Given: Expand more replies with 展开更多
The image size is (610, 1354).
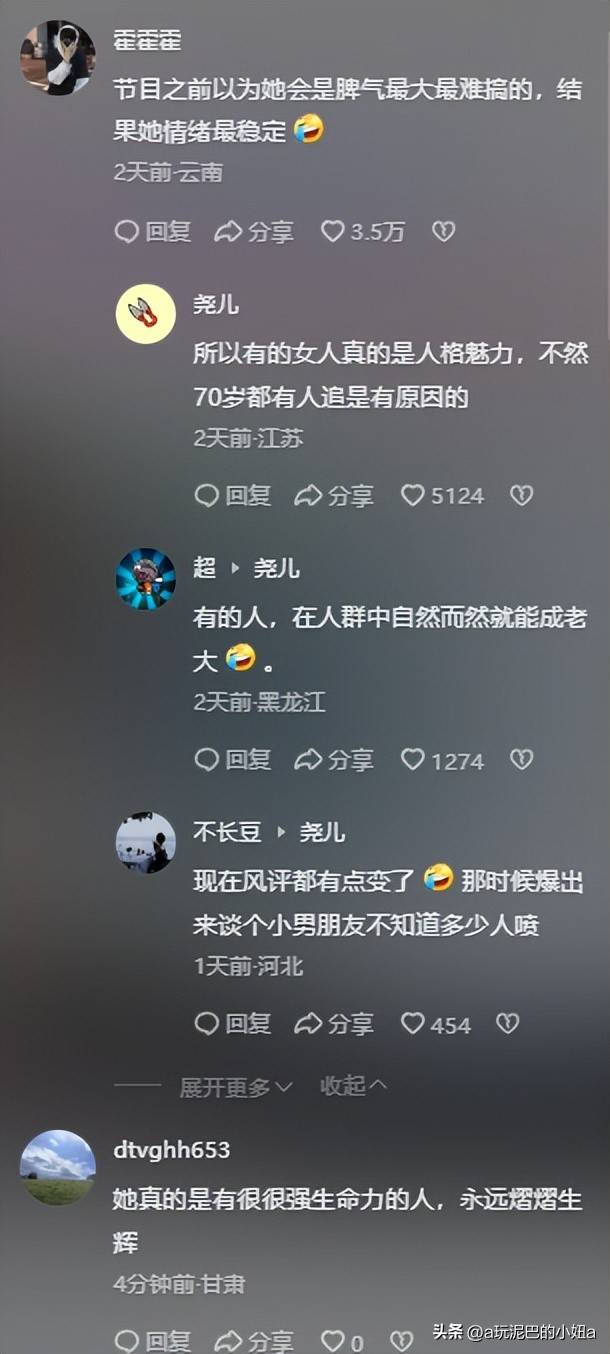Looking at the screenshot, I should point(236,1086).
